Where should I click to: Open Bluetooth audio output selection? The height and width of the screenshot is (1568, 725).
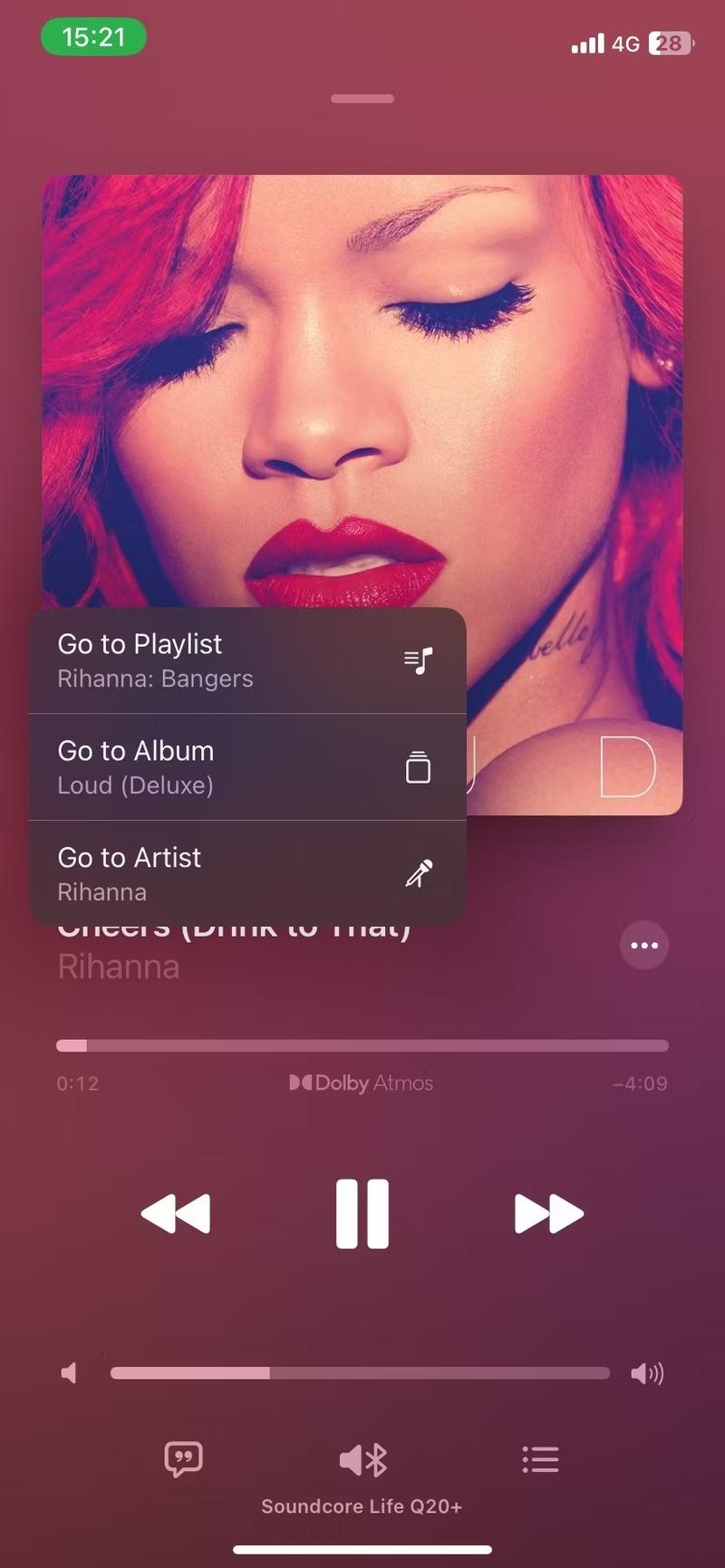(x=362, y=1459)
